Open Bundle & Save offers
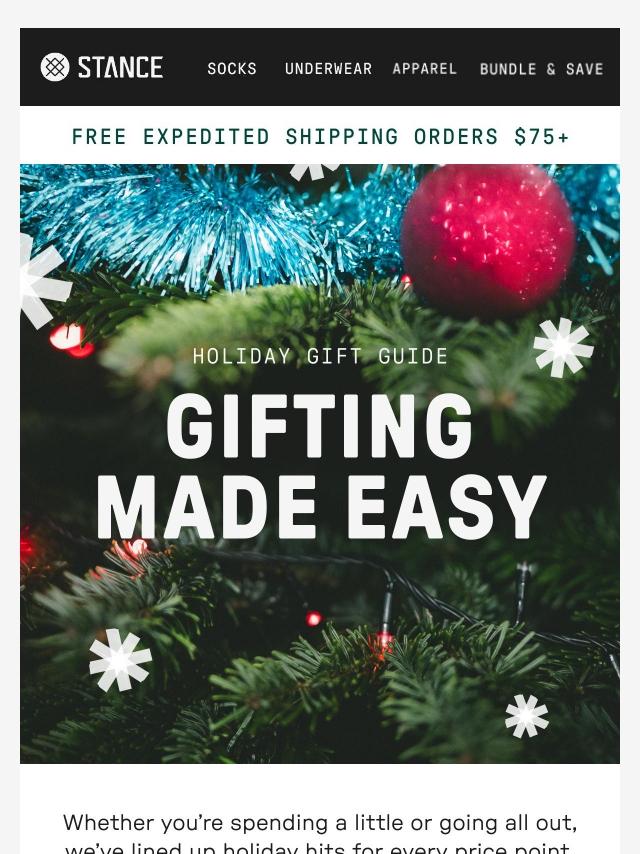Viewport: 640px width, 854px height. pos(541,69)
